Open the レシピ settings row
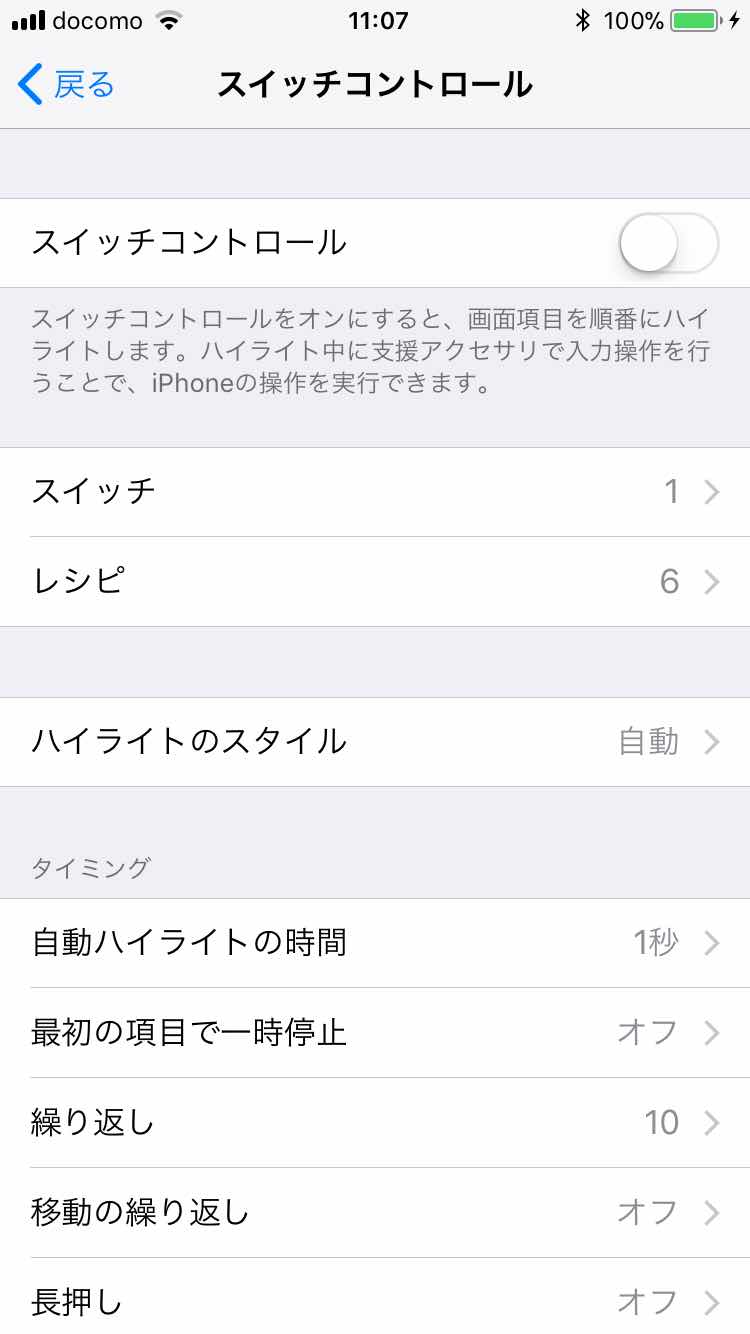The height and width of the screenshot is (1334, 750). click(375, 582)
